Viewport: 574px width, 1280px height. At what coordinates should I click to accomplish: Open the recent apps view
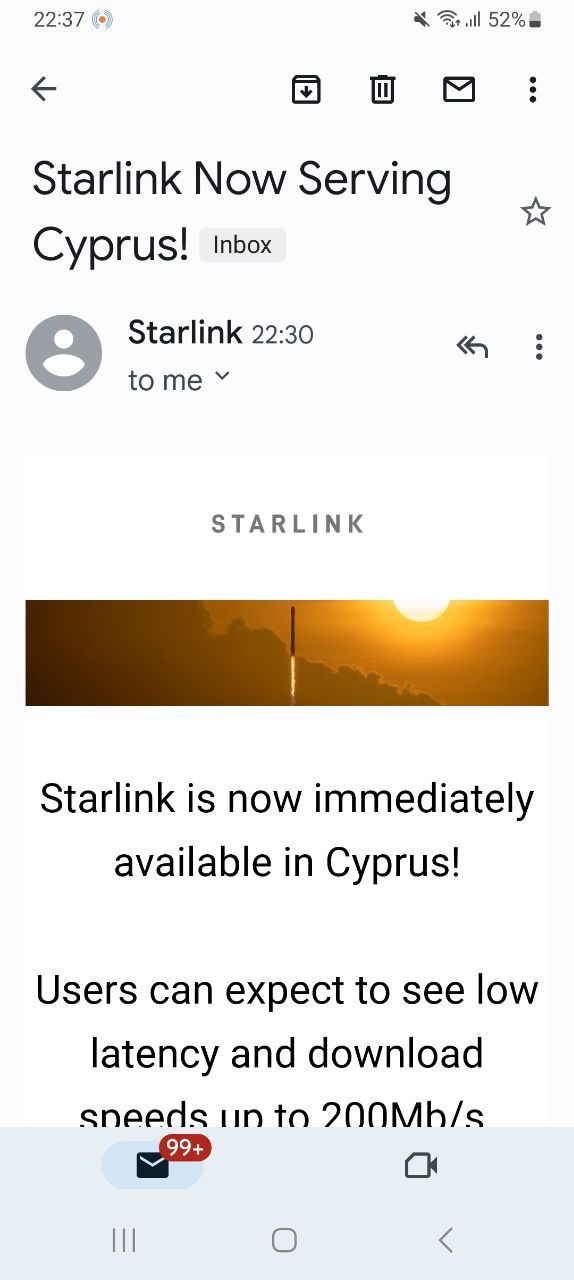coord(124,1240)
